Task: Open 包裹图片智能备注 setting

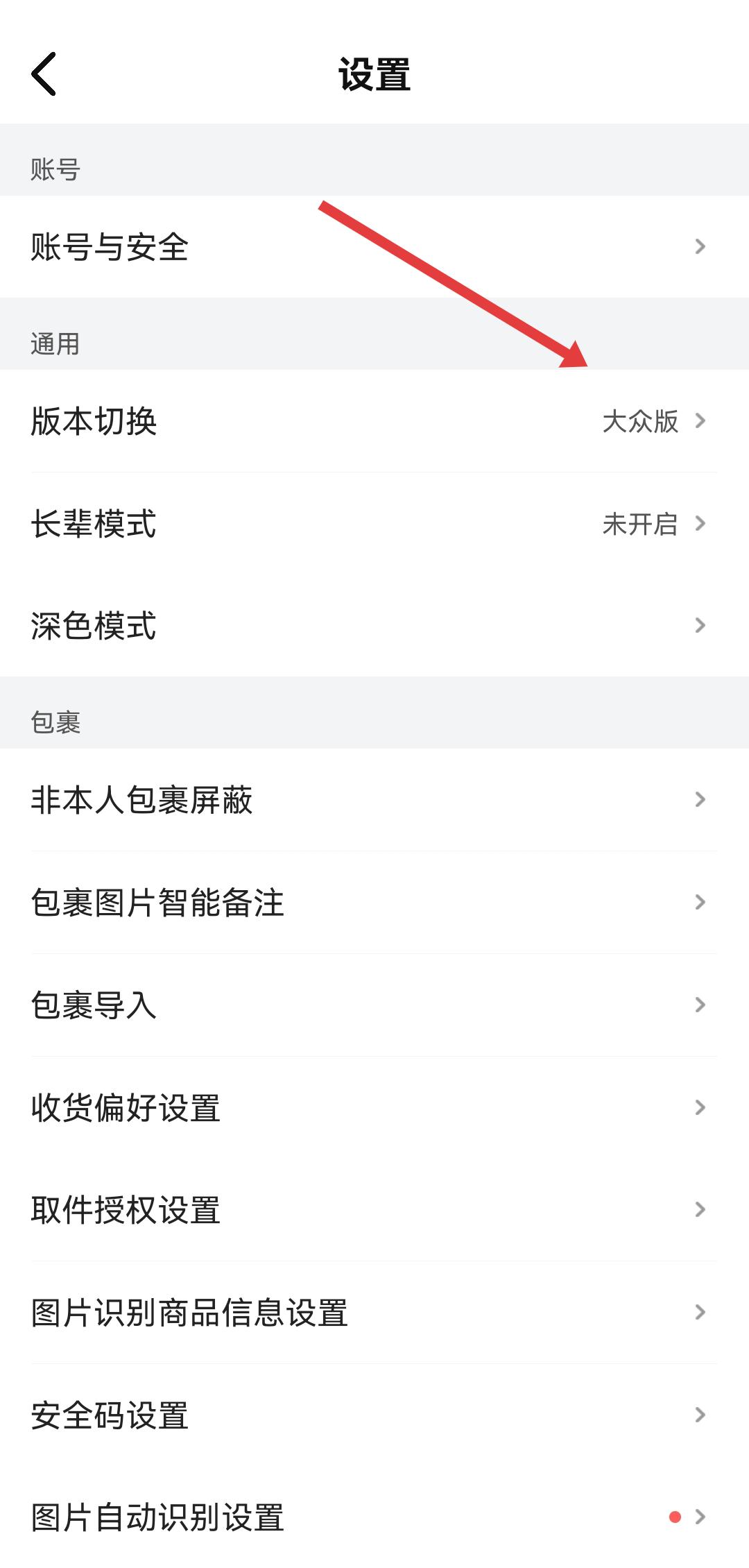Action: pyautogui.click(x=374, y=903)
